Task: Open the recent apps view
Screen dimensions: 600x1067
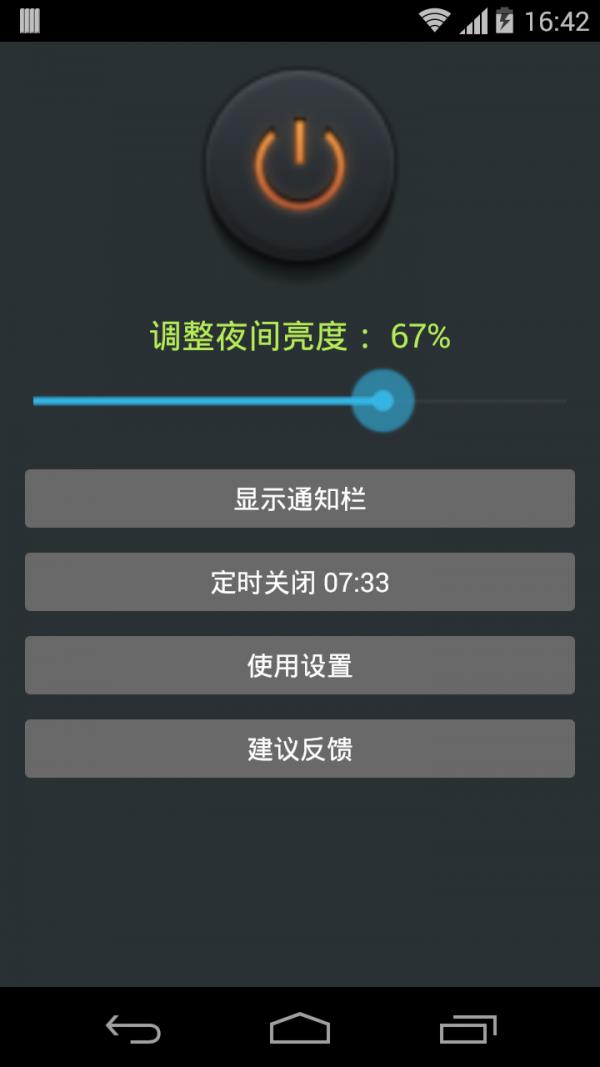Action: point(467,1028)
